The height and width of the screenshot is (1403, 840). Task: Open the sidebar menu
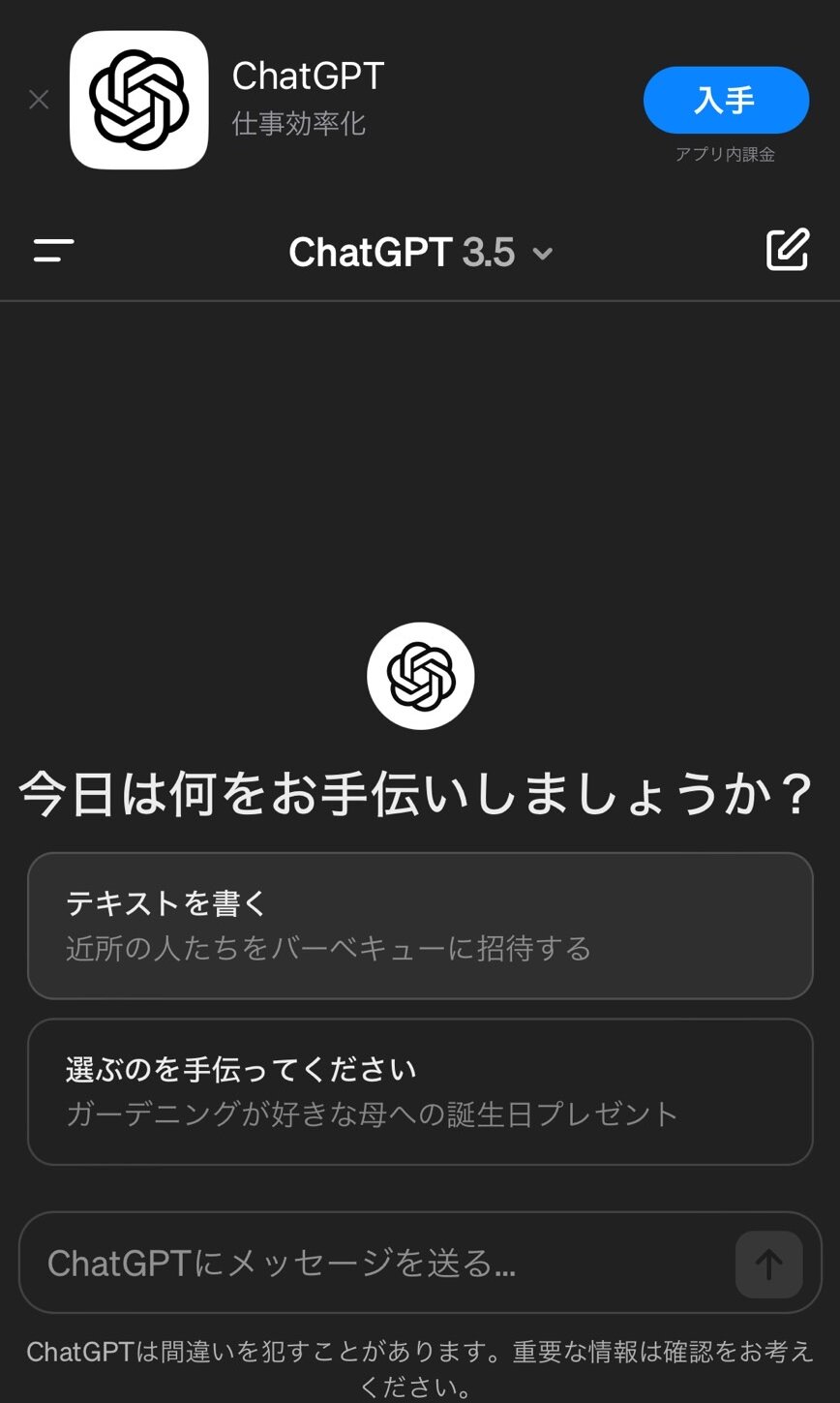click(x=54, y=252)
